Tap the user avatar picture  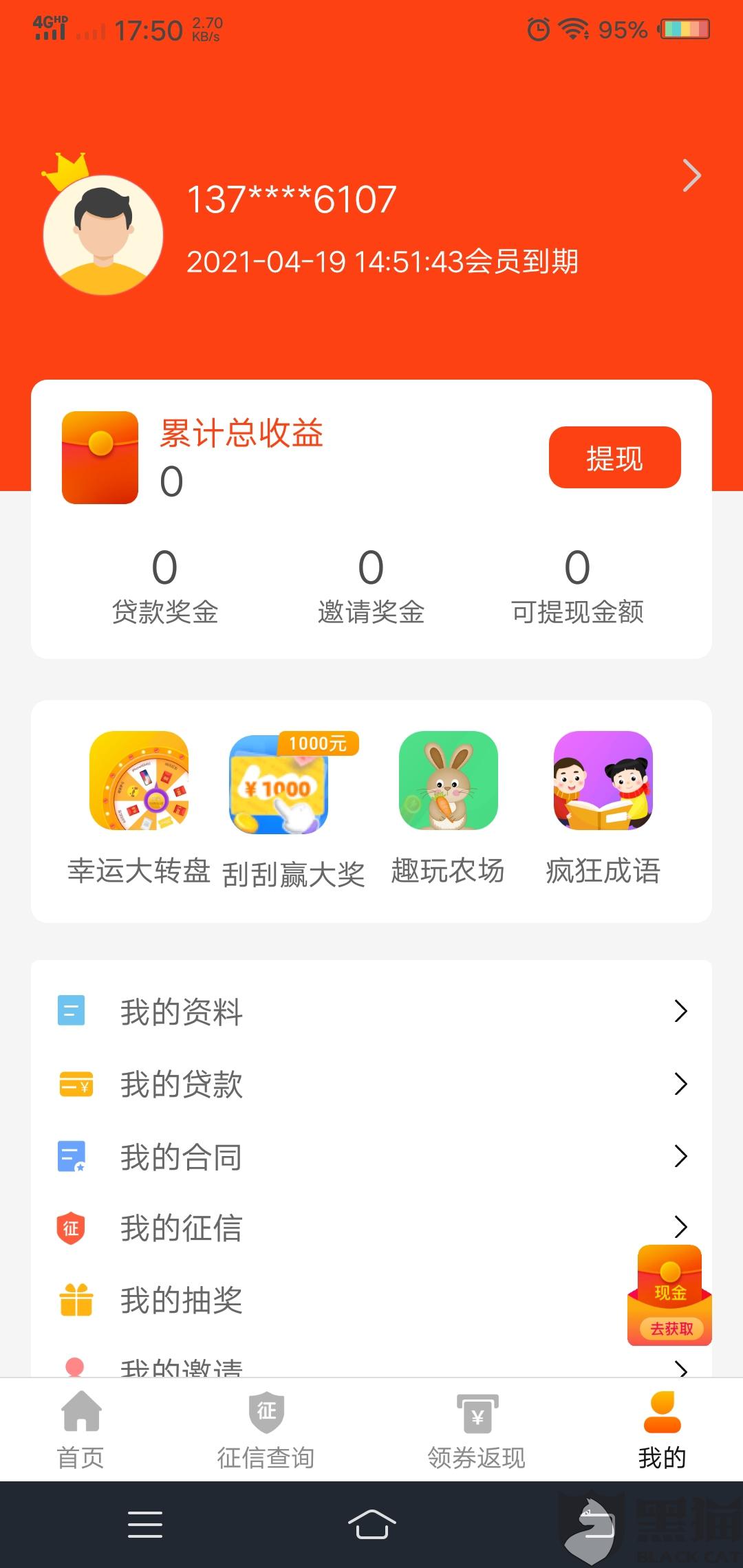[103, 235]
